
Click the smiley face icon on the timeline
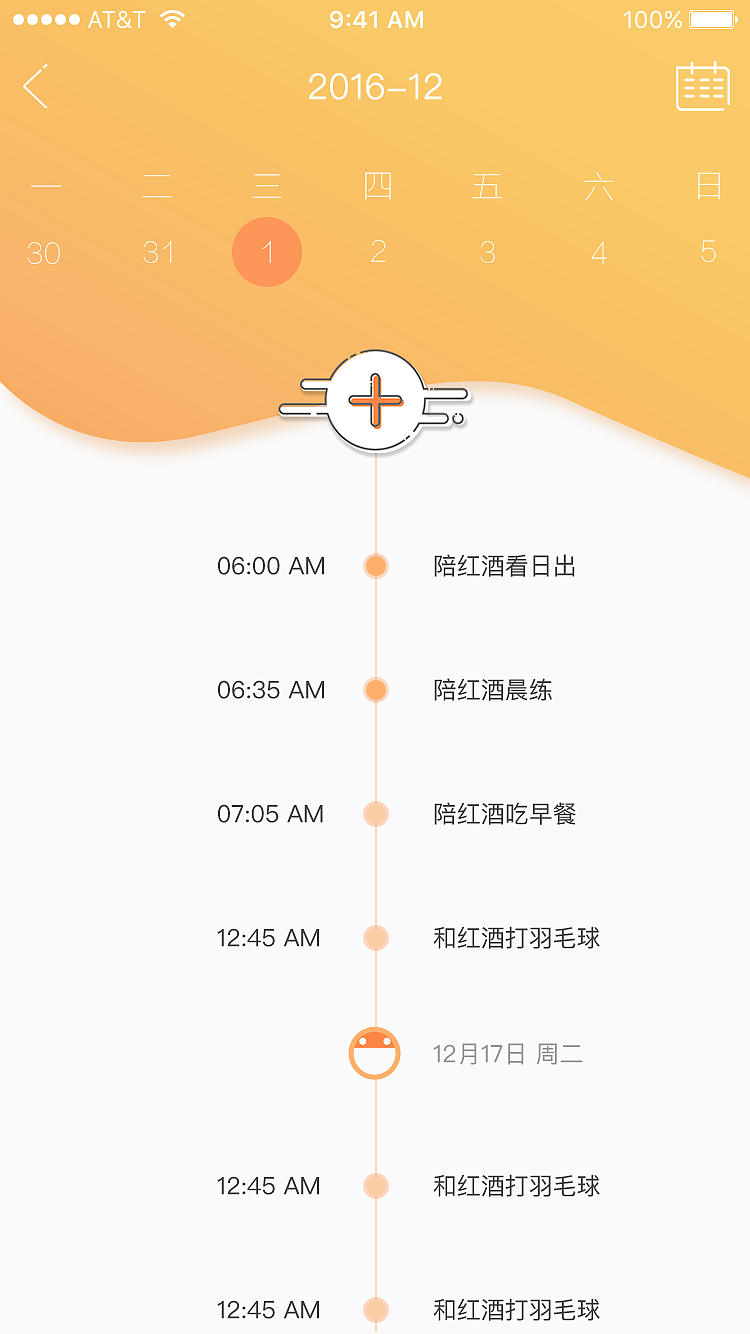click(x=375, y=1052)
